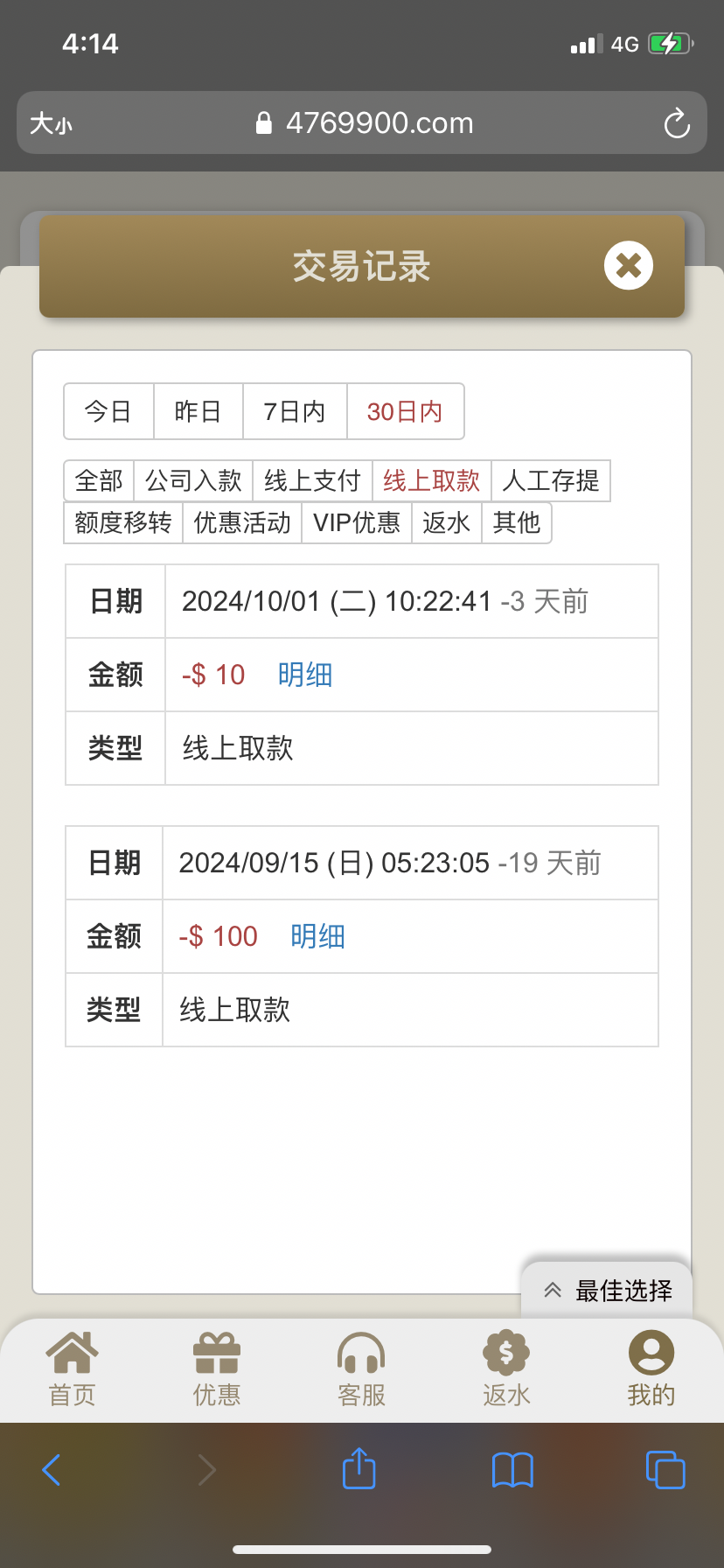
Task: Select the 今日 date filter
Action: 108,411
